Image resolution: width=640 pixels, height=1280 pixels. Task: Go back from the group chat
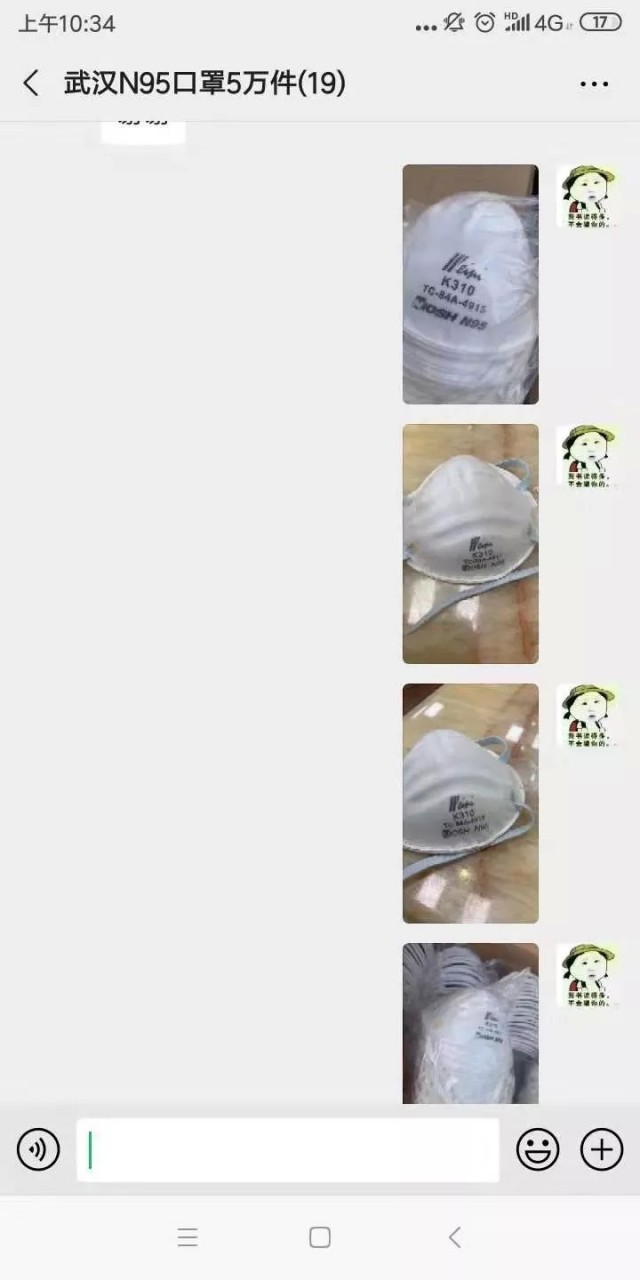[31, 83]
